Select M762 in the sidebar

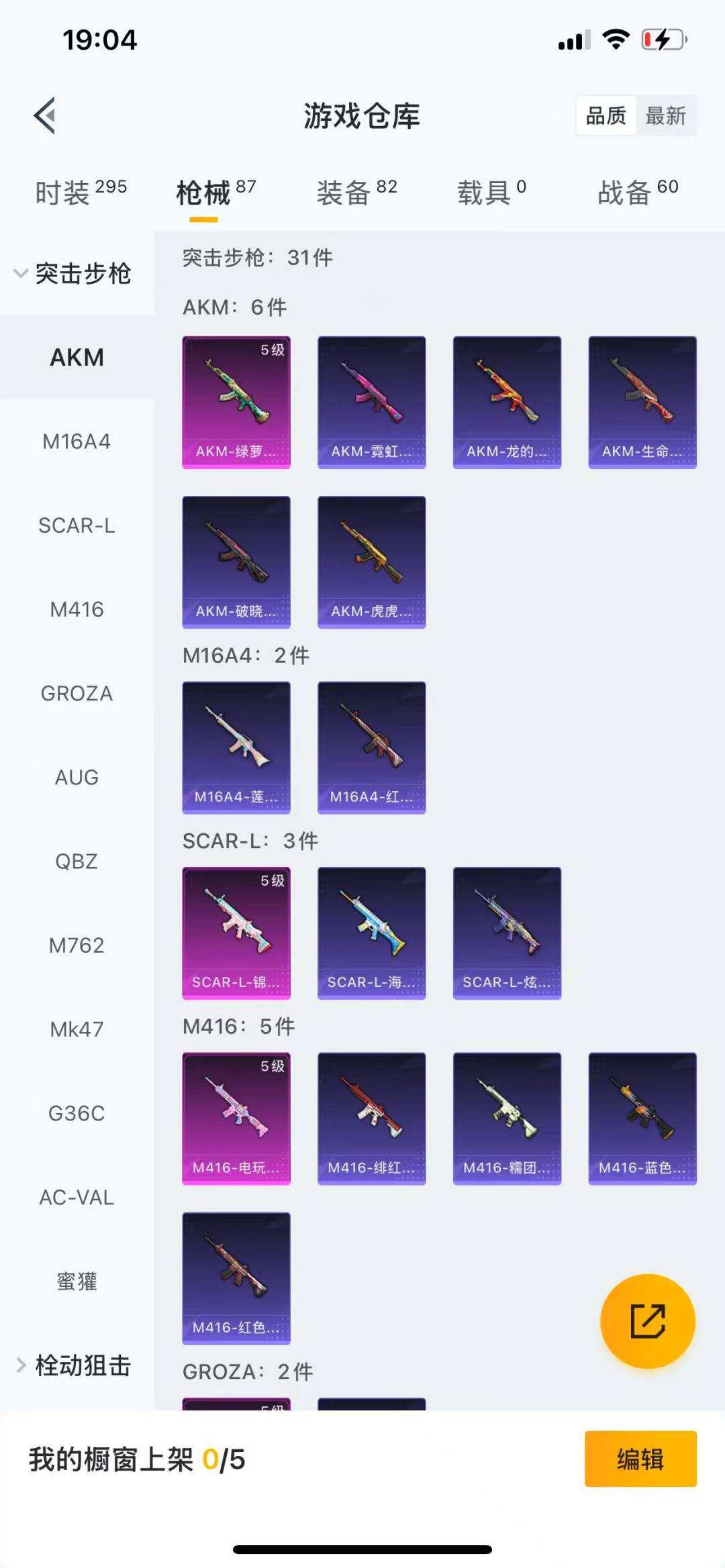click(x=77, y=945)
